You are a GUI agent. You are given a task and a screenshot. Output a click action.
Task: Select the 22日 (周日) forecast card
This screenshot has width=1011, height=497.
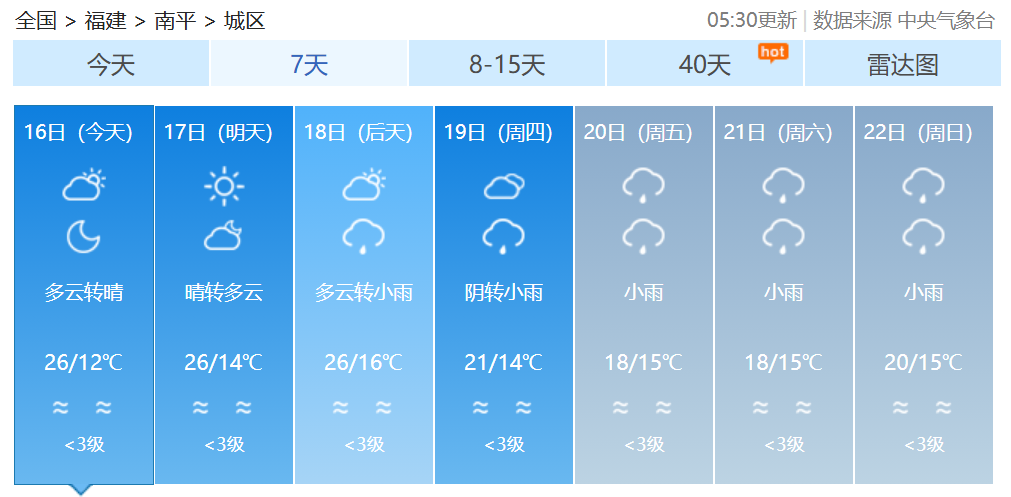click(923, 295)
